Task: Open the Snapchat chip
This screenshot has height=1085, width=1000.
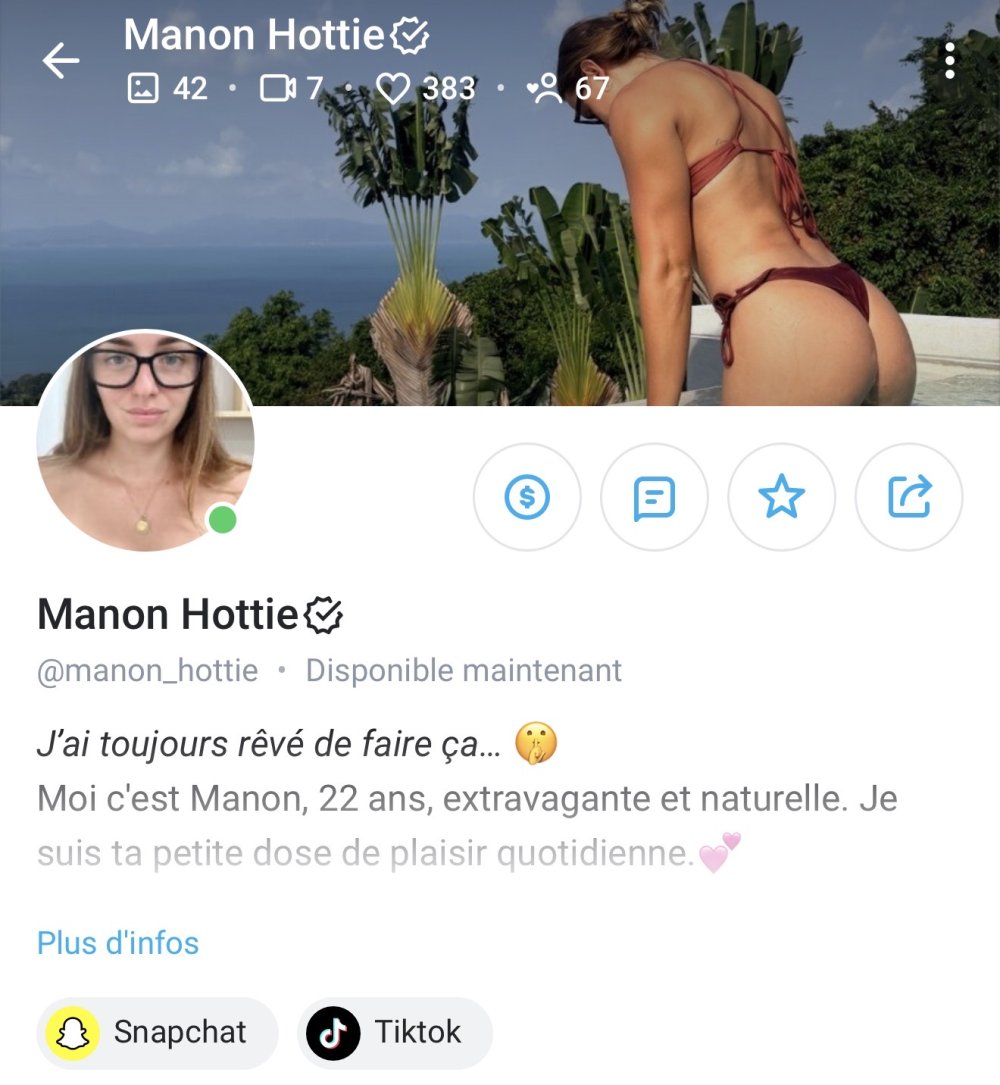Action: [x=157, y=1032]
